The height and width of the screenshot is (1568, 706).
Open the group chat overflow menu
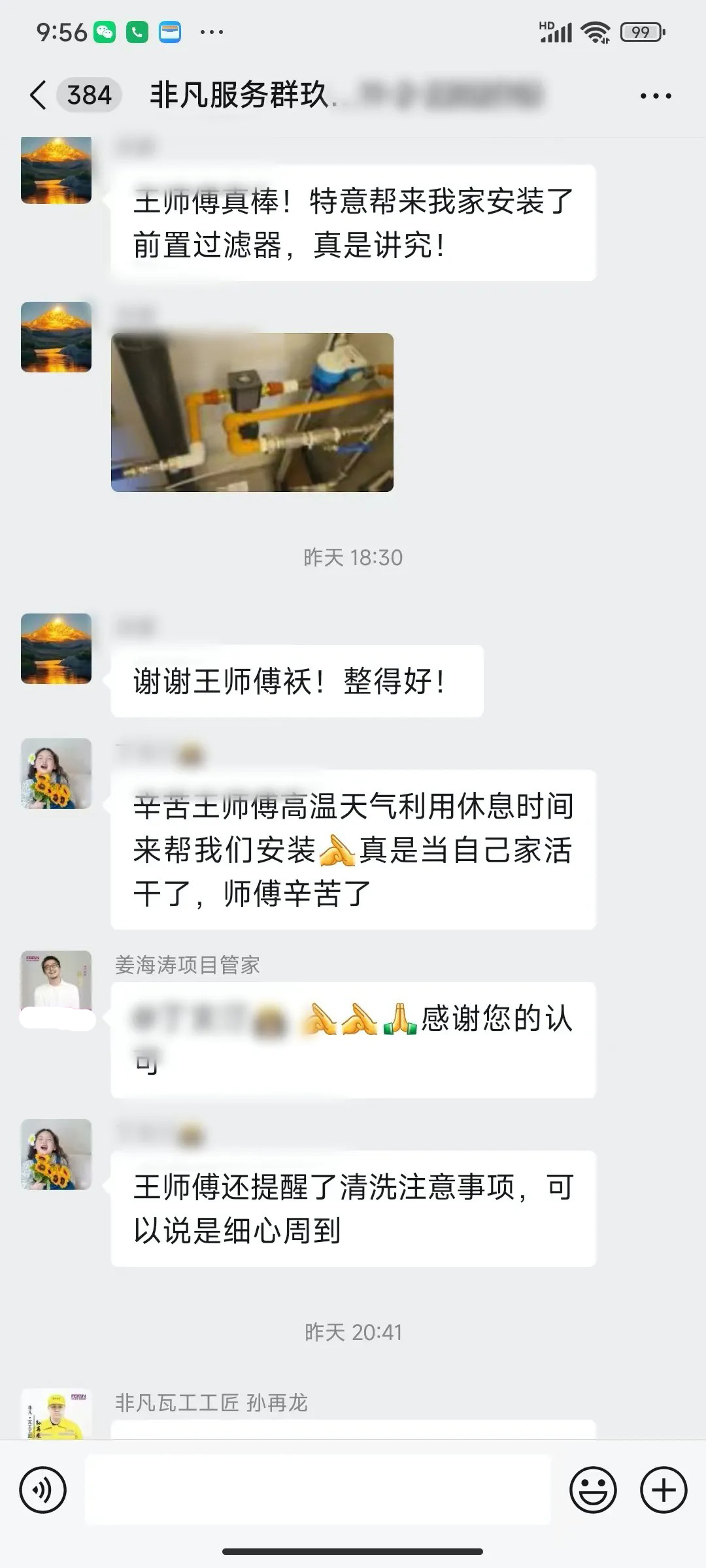(x=656, y=96)
